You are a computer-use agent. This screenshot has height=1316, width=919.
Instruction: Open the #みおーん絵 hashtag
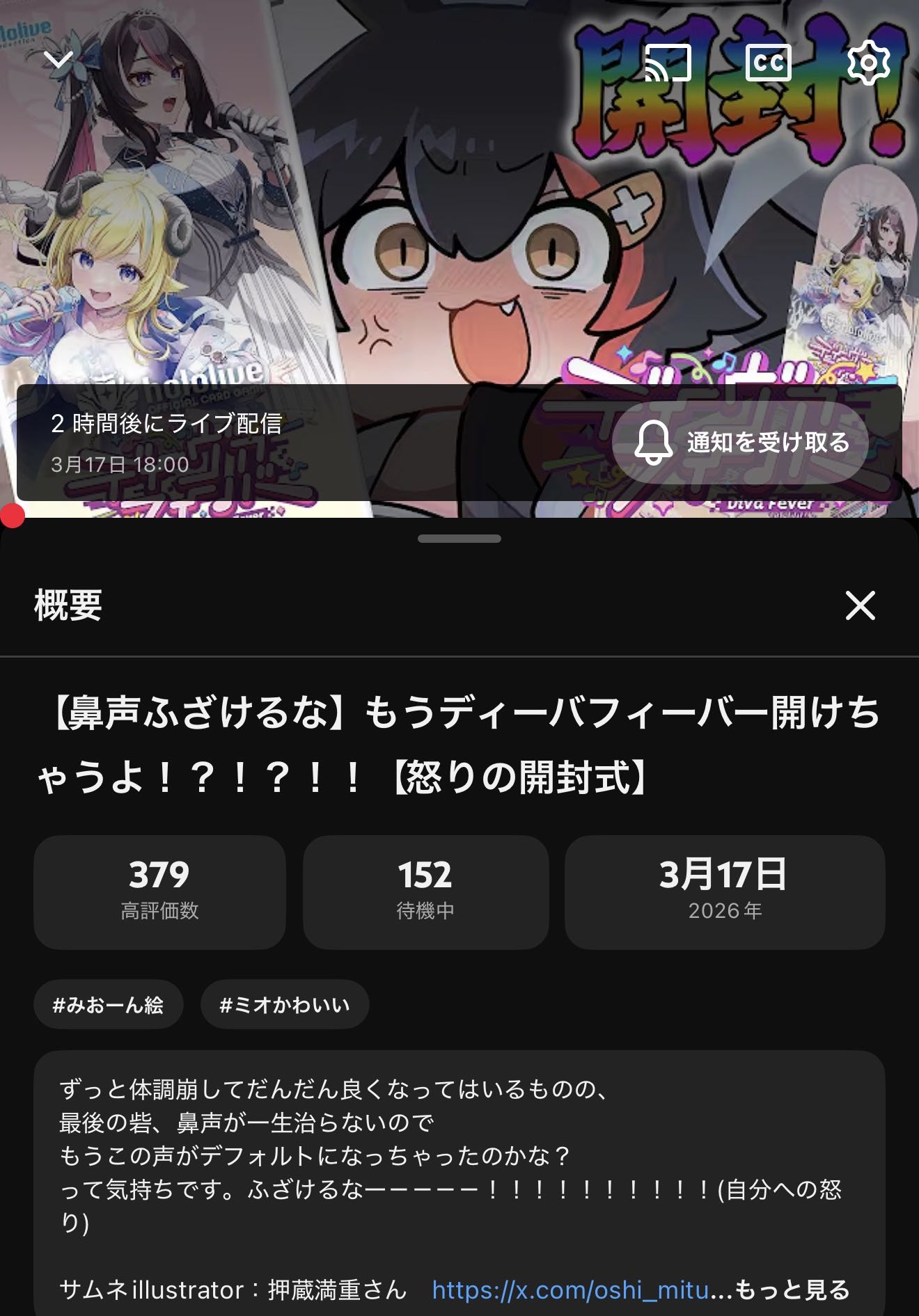click(109, 1005)
